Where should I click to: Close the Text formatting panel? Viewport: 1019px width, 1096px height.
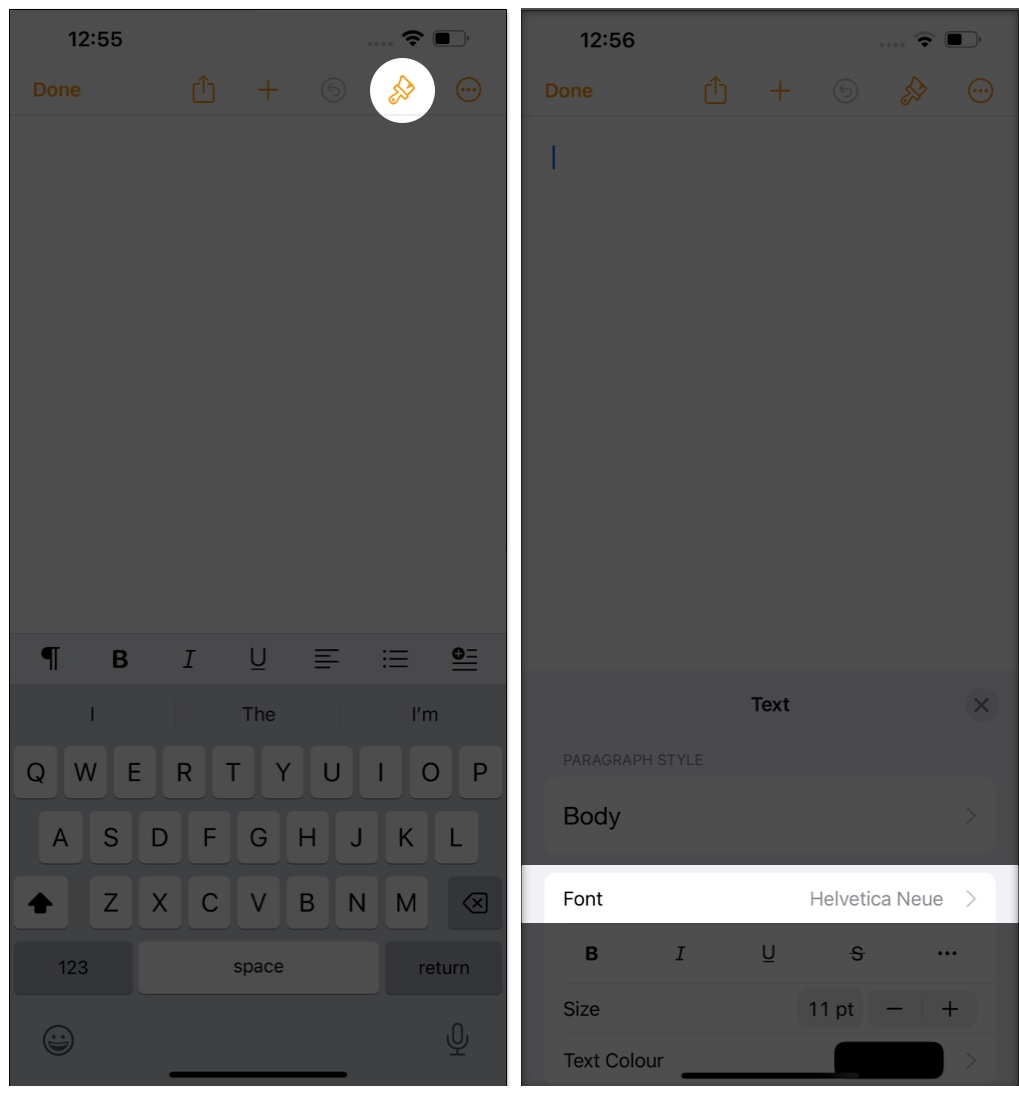[981, 705]
